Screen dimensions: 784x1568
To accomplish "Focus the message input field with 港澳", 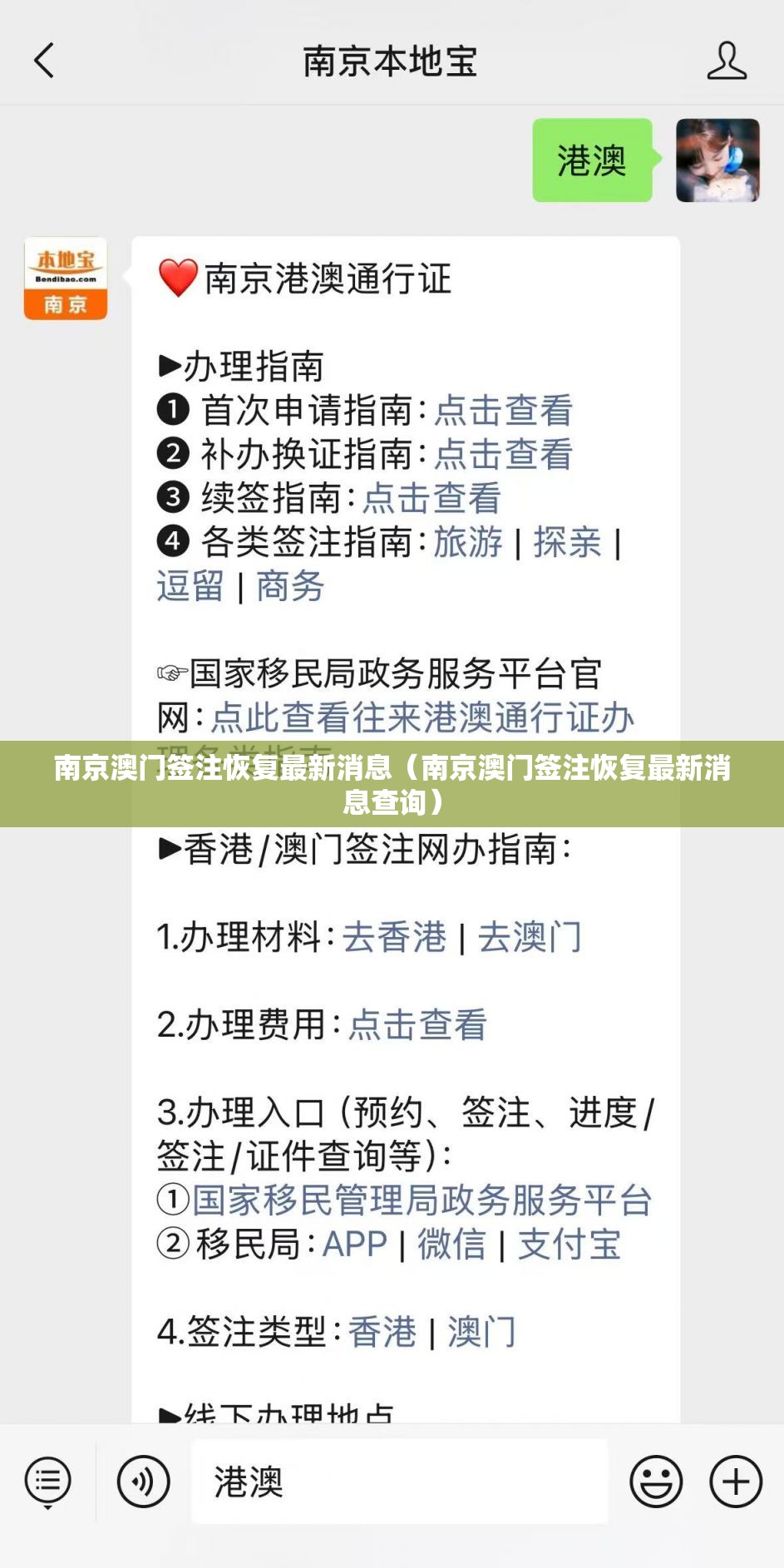I will pos(399,1482).
